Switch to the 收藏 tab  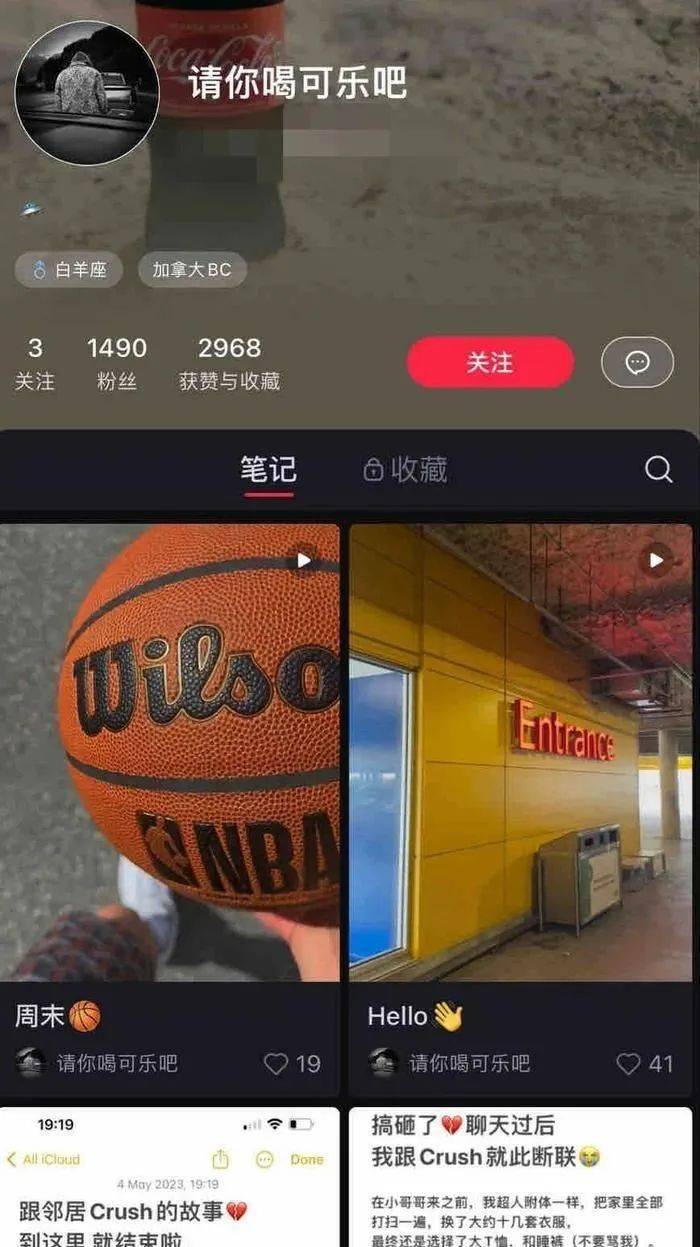click(x=405, y=469)
